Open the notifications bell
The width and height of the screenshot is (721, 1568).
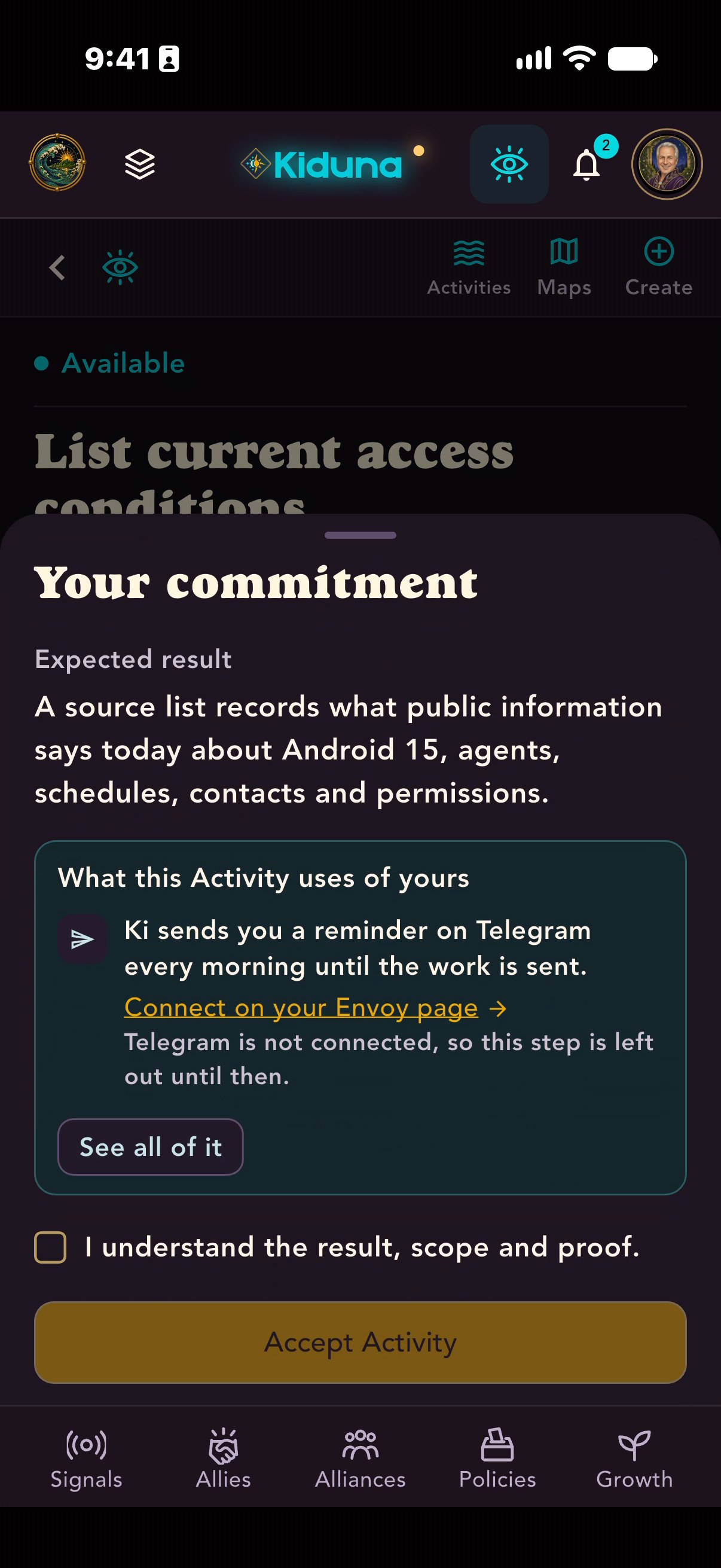pyautogui.click(x=586, y=164)
